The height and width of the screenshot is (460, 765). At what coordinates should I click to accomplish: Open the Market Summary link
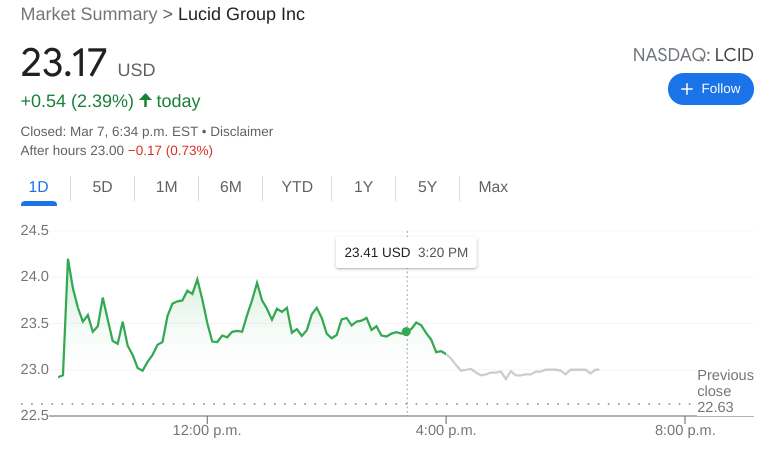click(89, 14)
